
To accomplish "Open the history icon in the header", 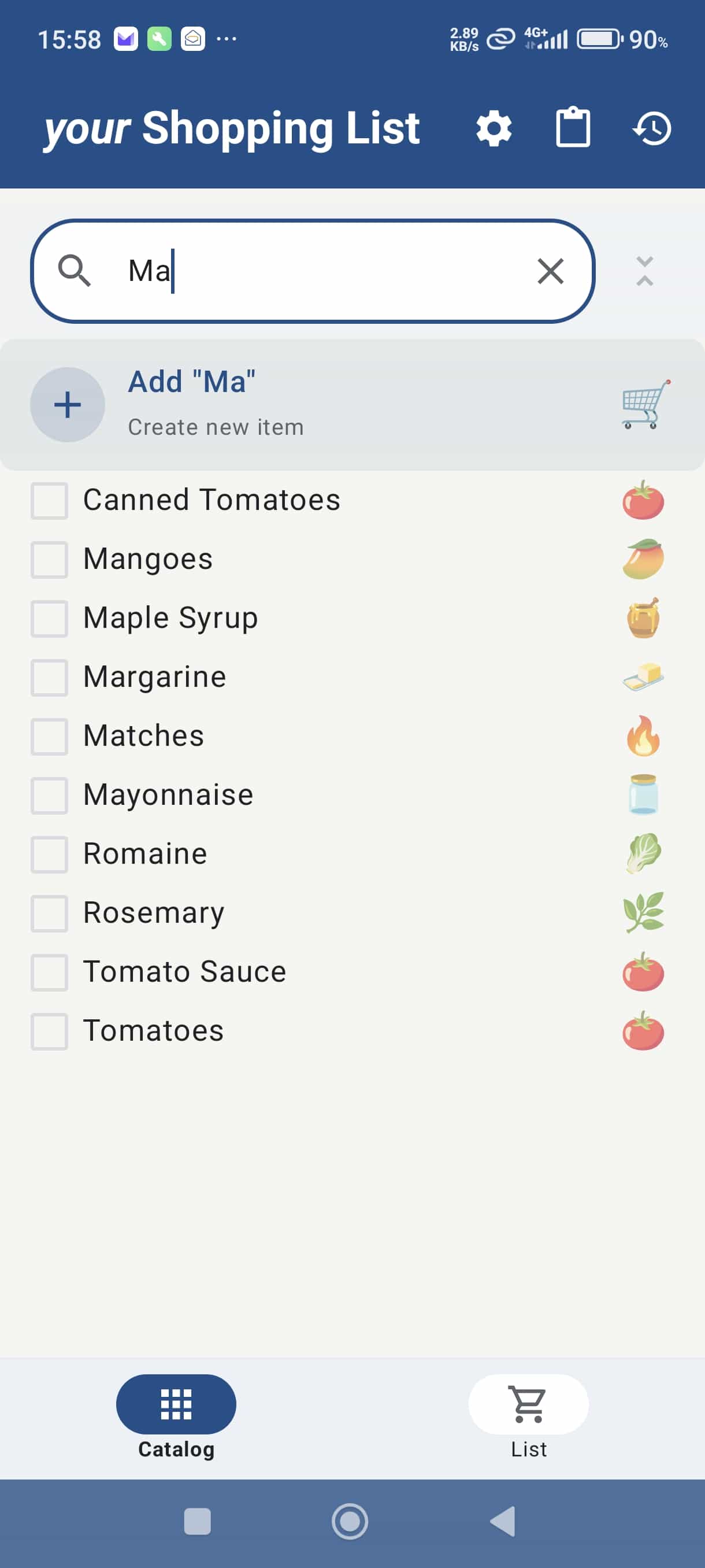I will [652, 128].
